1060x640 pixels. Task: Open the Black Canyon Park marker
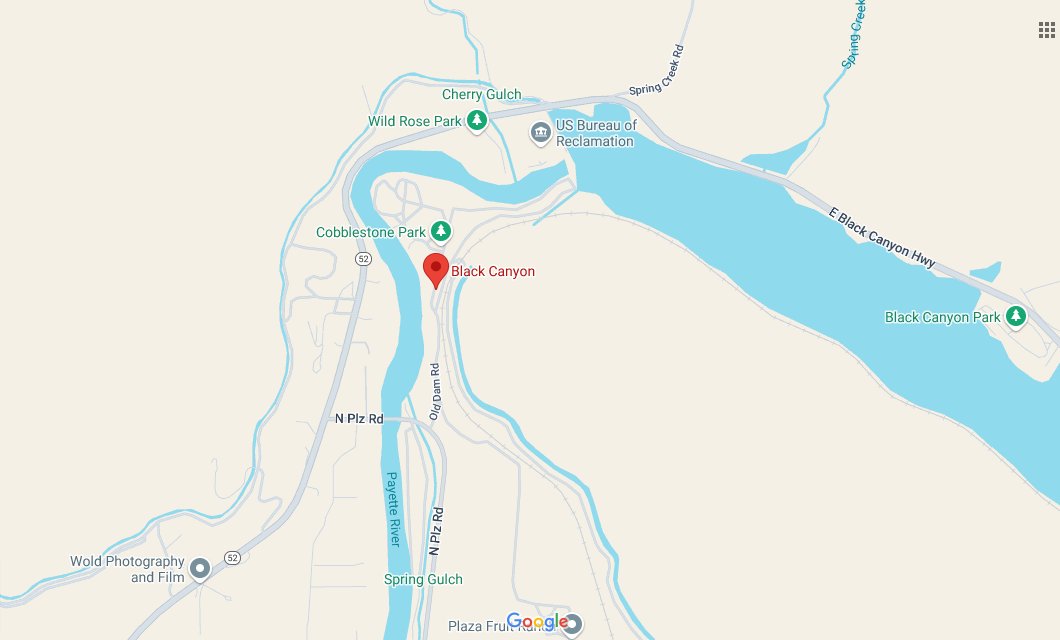[x=1016, y=317]
